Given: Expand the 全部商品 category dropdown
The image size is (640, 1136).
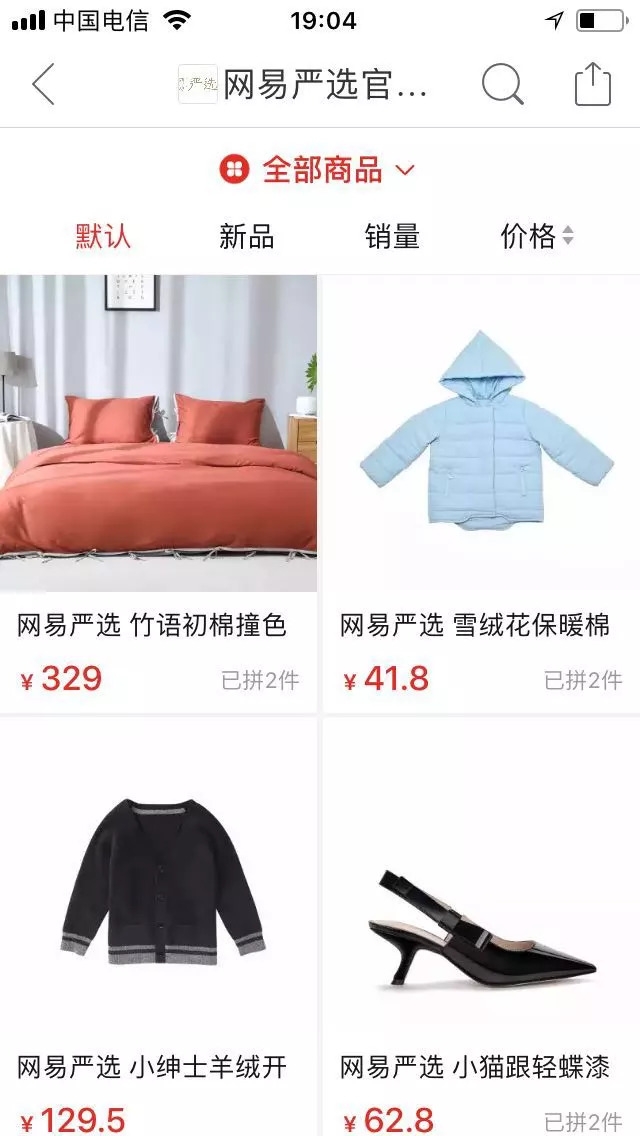Looking at the screenshot, I should click(318, 170).
